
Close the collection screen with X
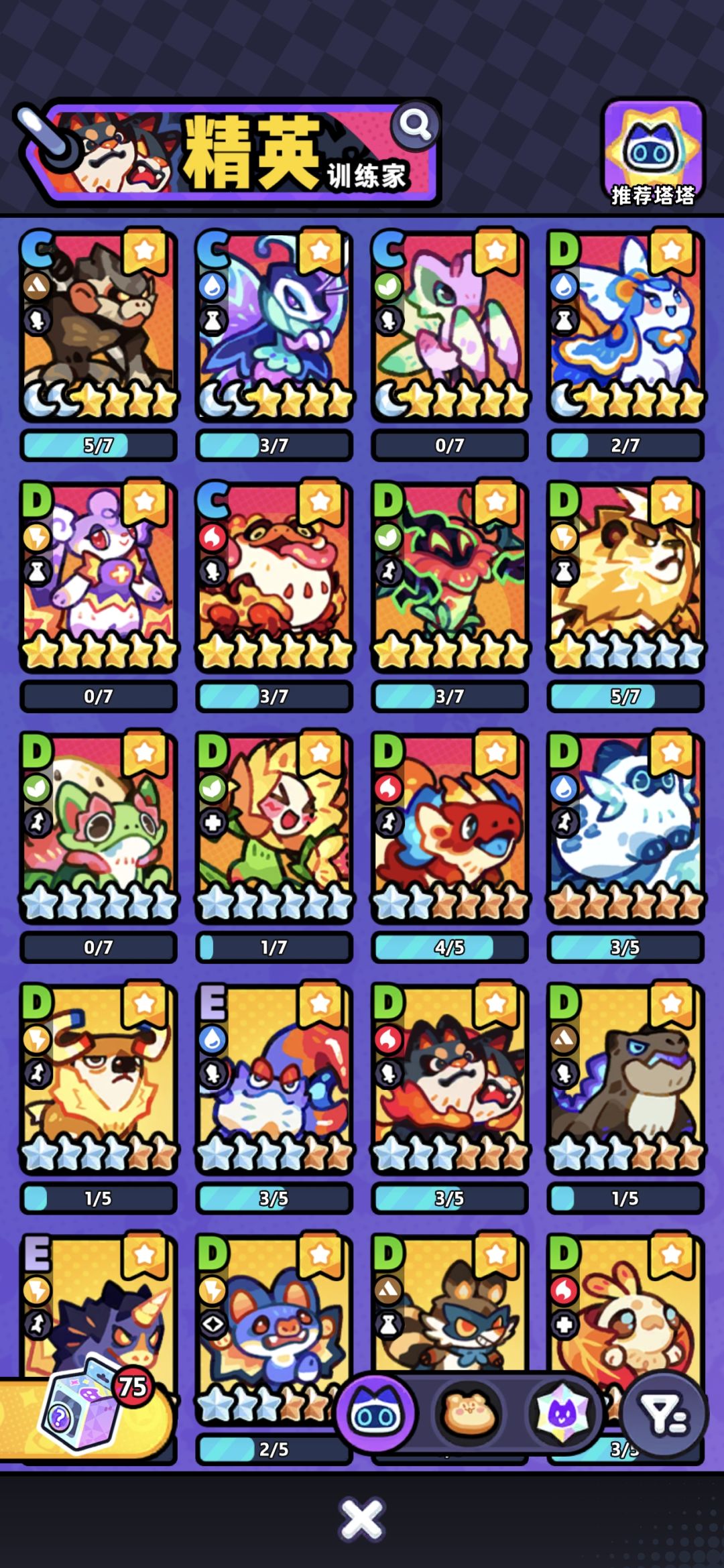(362, 1519)
